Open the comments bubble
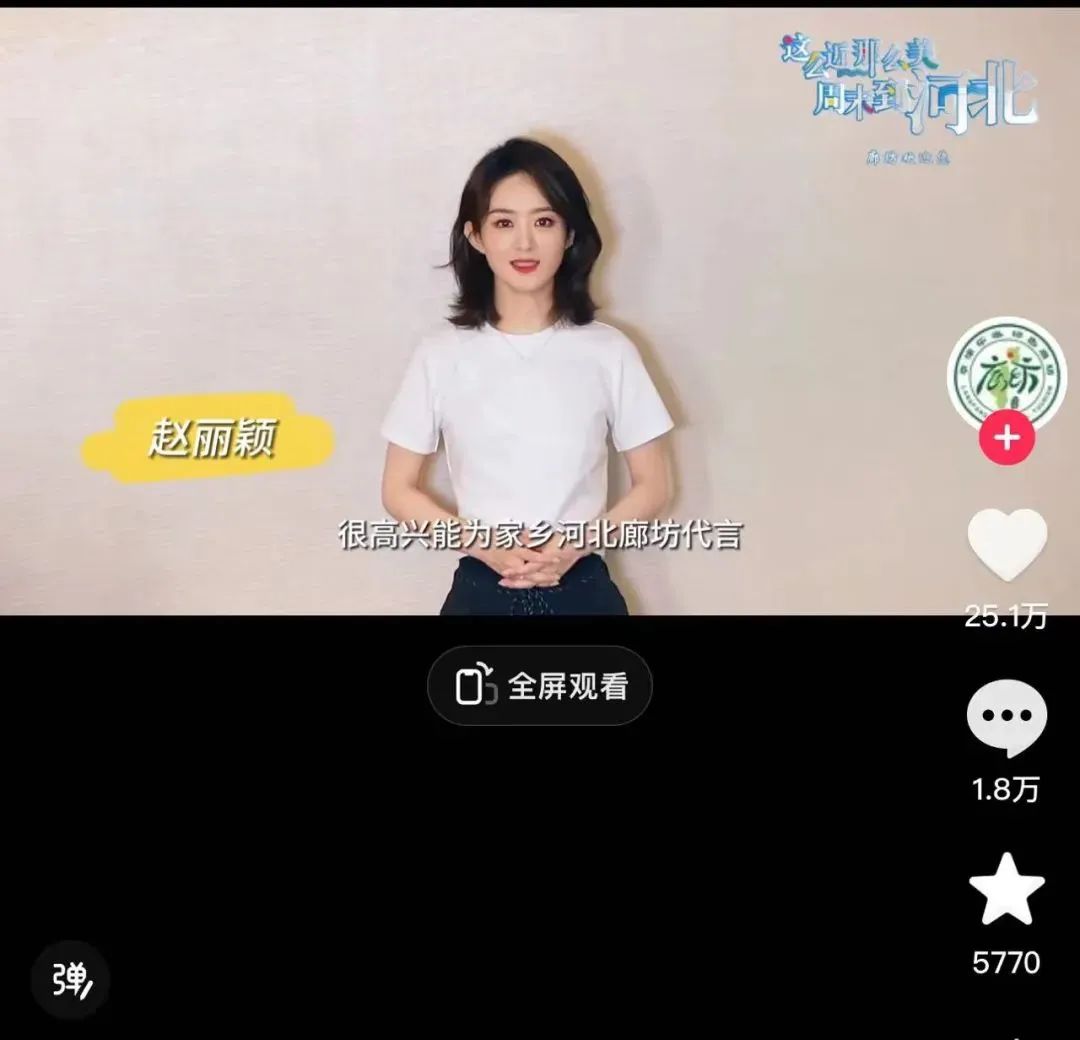 pos(1006,718)
